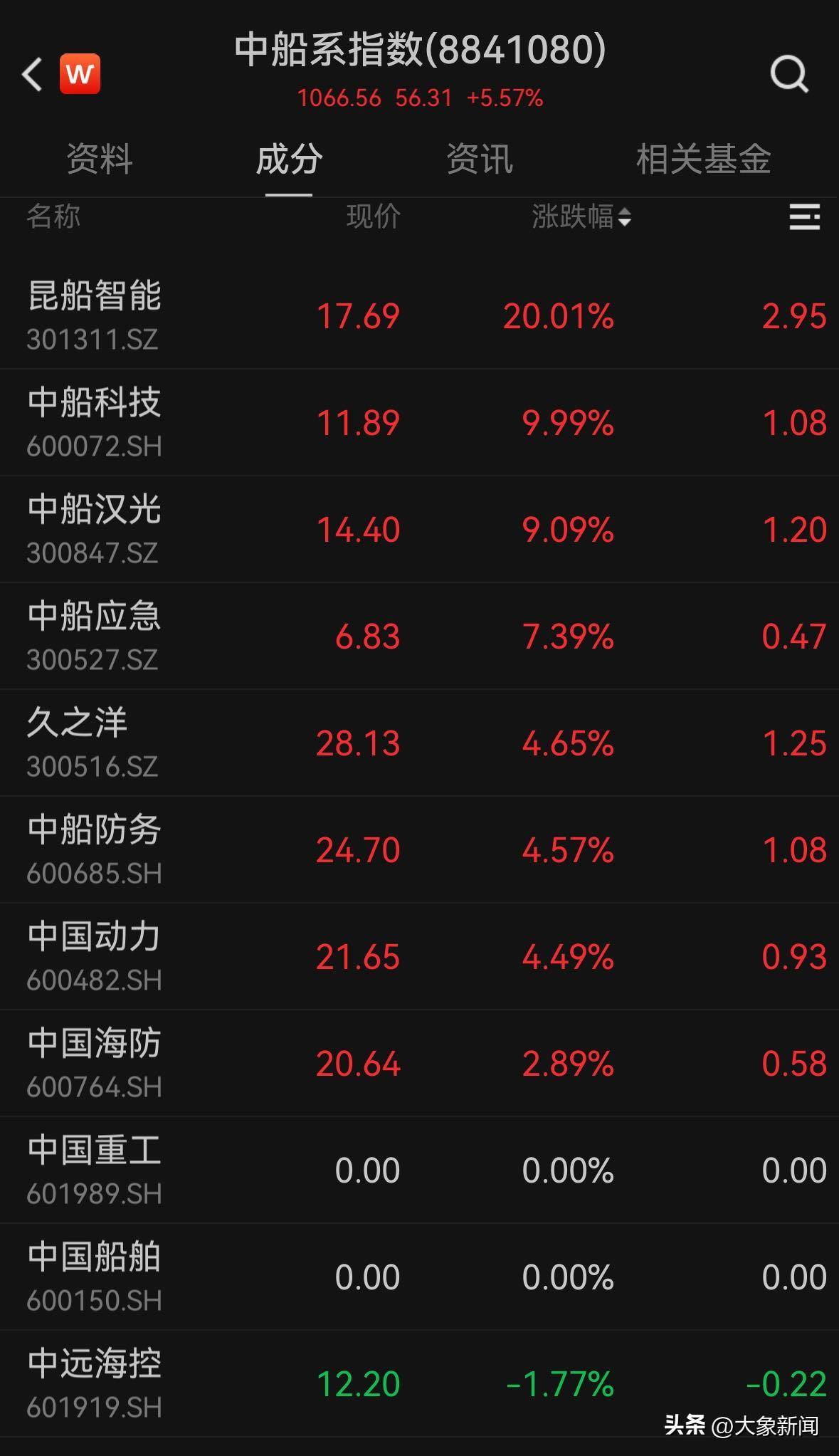Go back using the arrow icon
The image size is (839, 1456).
pos(32,74)
